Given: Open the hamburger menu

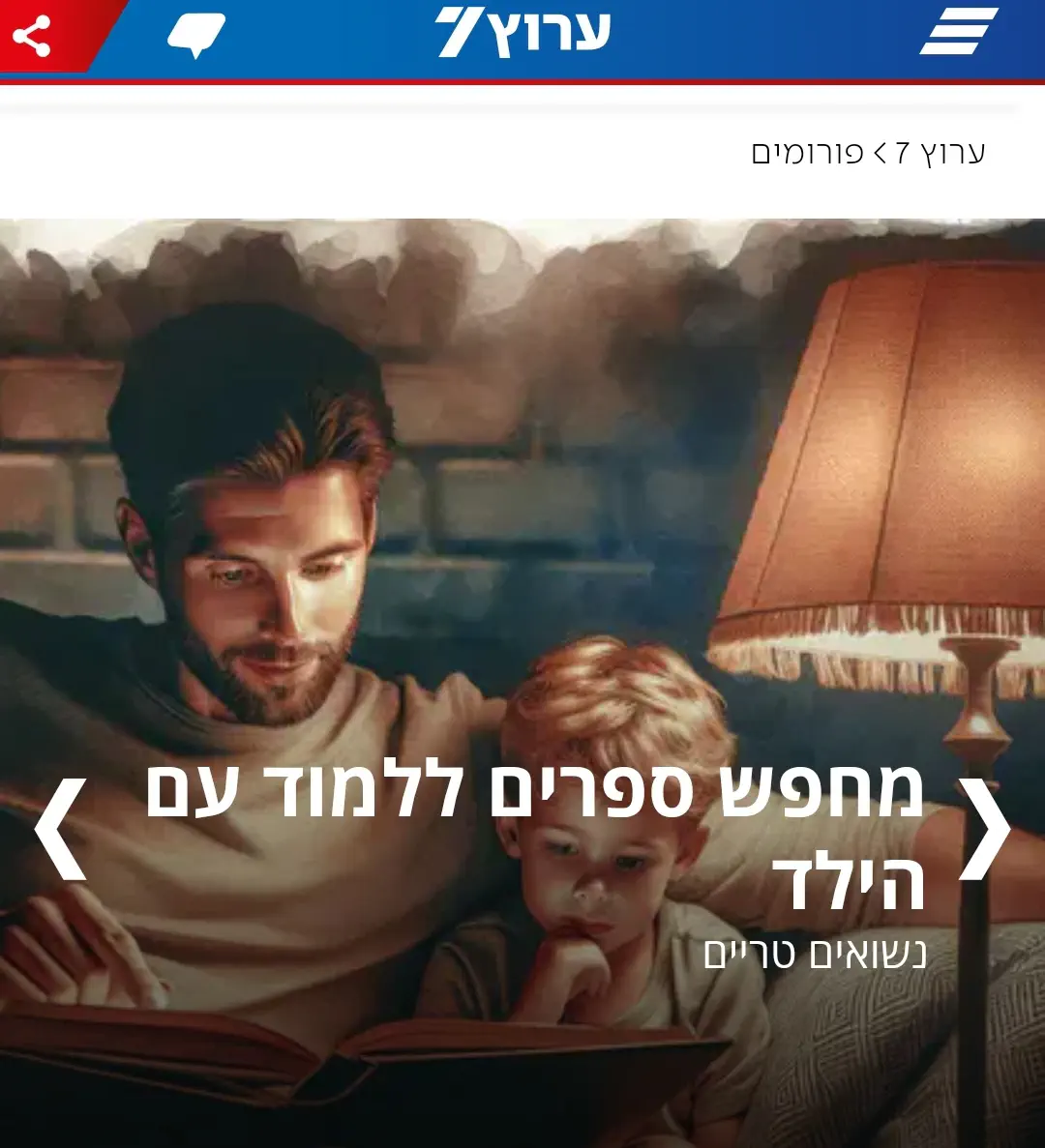Looking at the screenshot, I should (958, 32).
